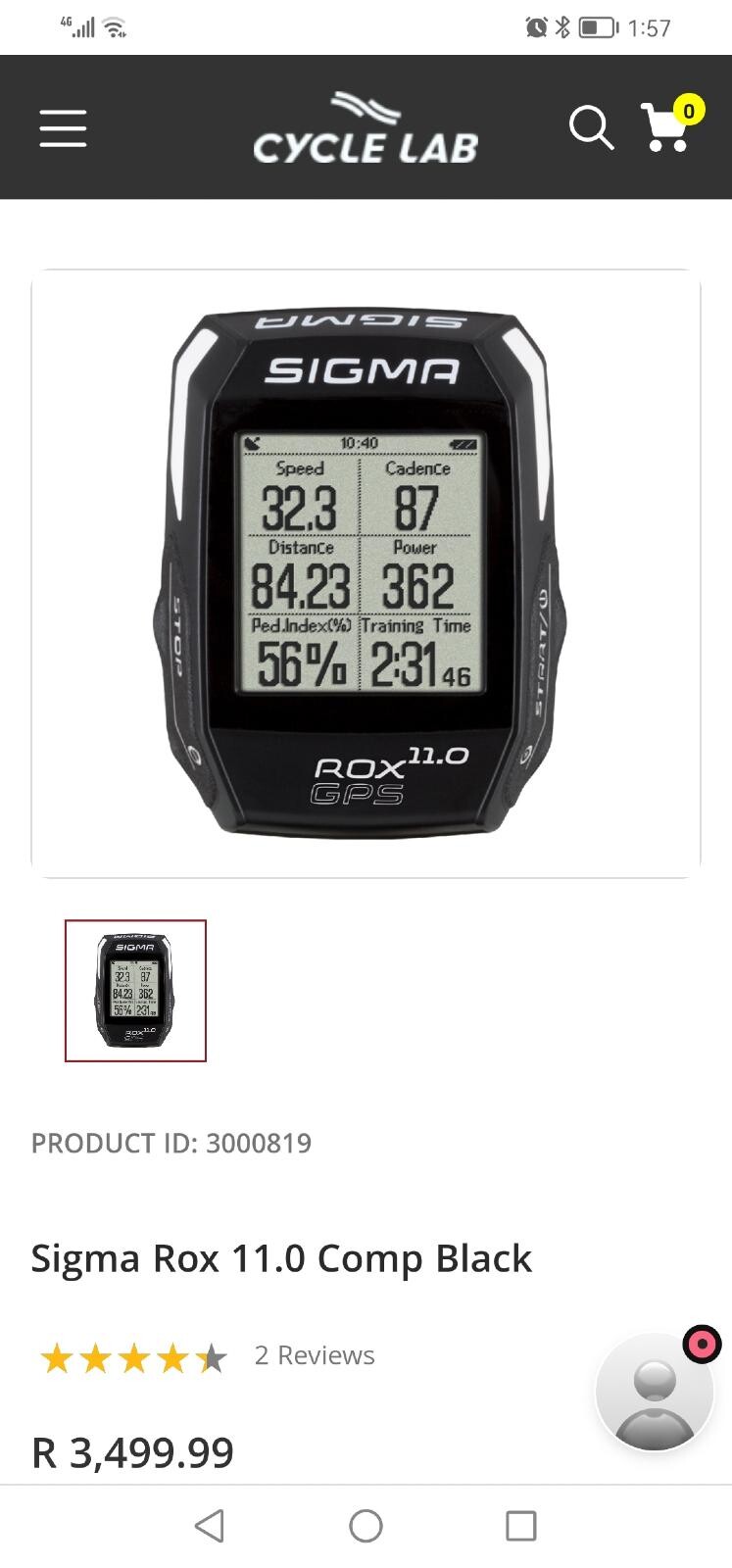Open the hamburger navigation menu
This screenshot has width=732, height=1568.
coord(63,127)
